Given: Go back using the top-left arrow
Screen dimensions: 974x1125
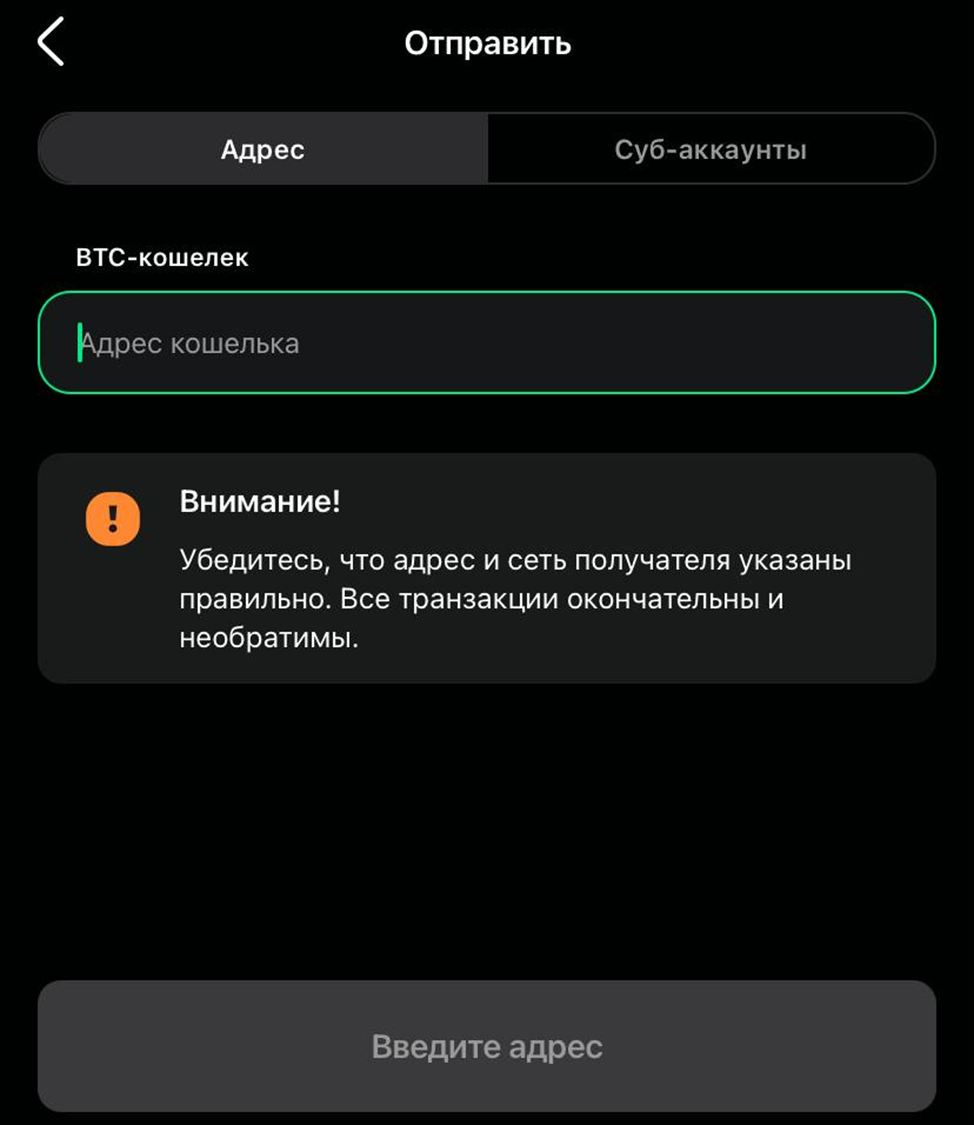Looking at the screenshot, I should click(51, 42).
